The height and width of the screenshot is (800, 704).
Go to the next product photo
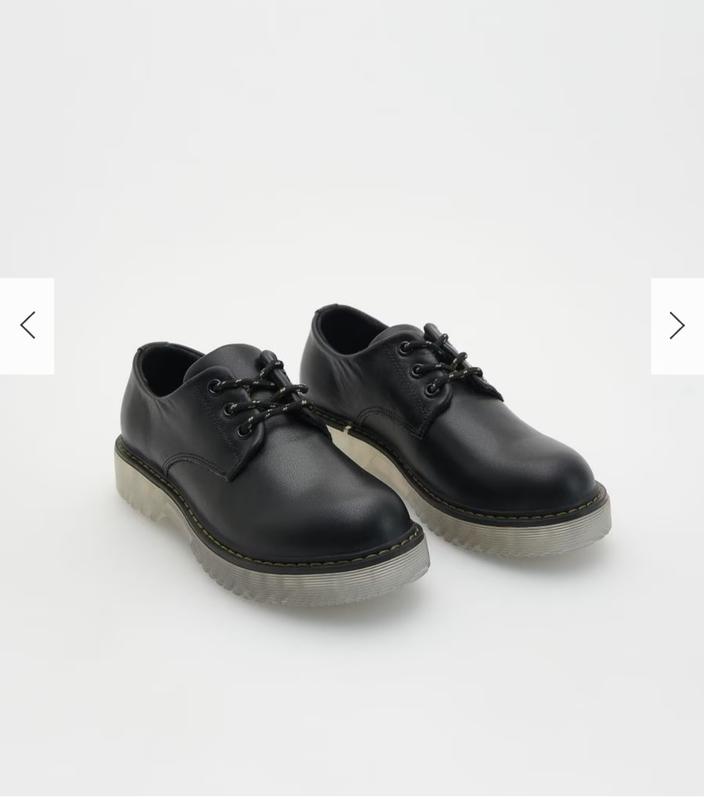click(677, 326)
